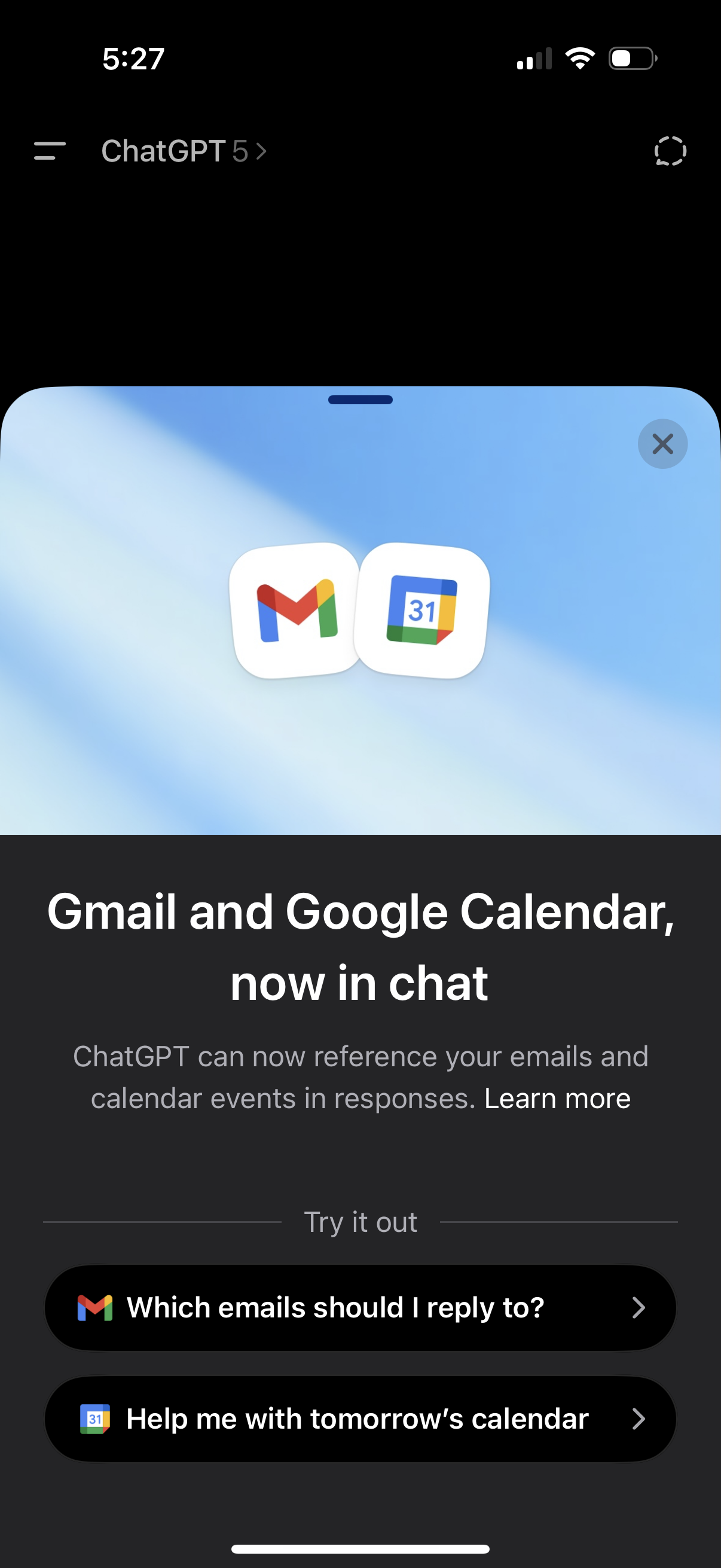Tap the 5:27 clock in the status bar
721x1568 pixels.
pyautogui.click(x=134, y=58)
